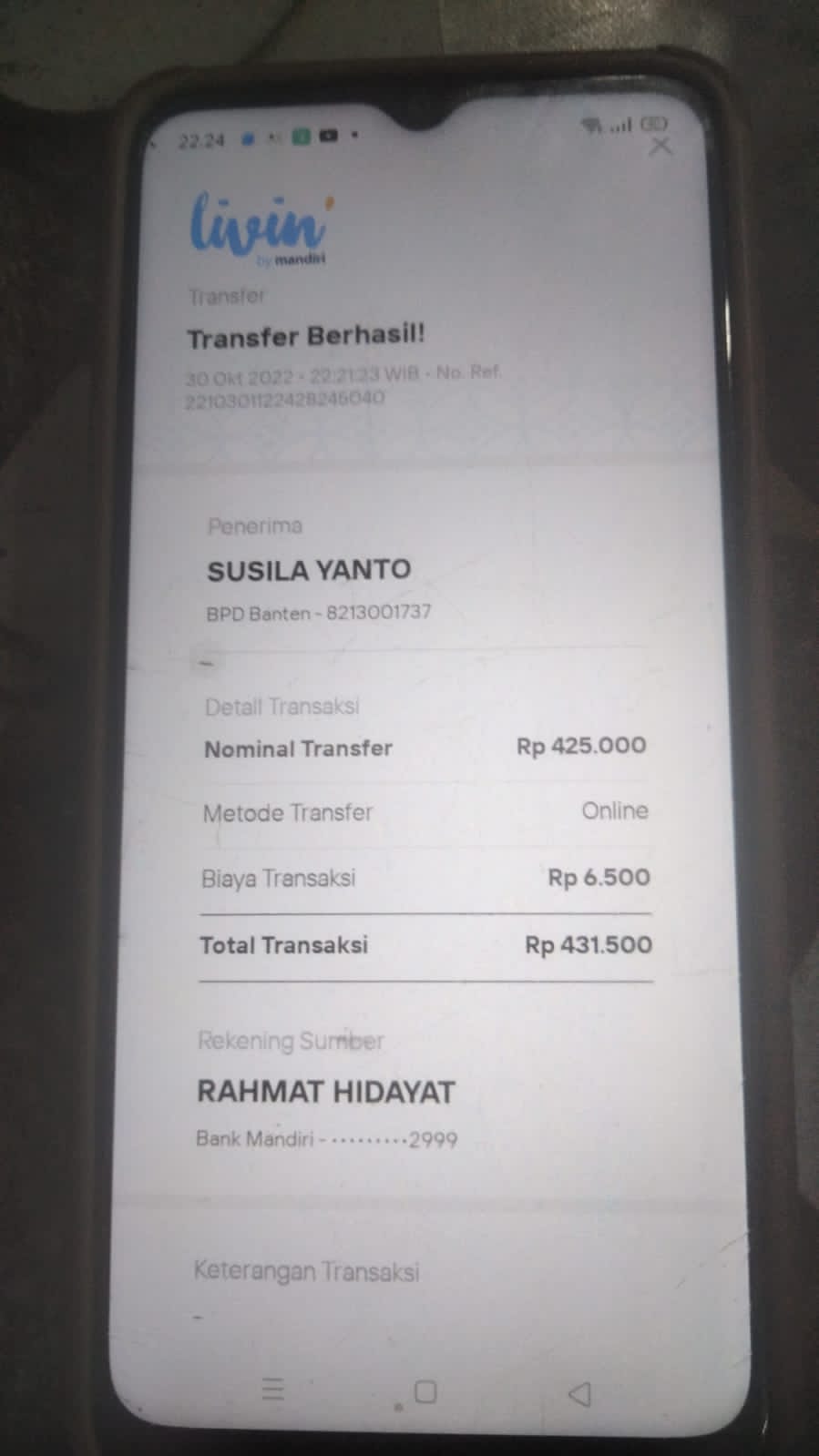Go back using the system back button
Image resolution: width=819 pixels, height=1456 pixels.
click(579, 1393)
